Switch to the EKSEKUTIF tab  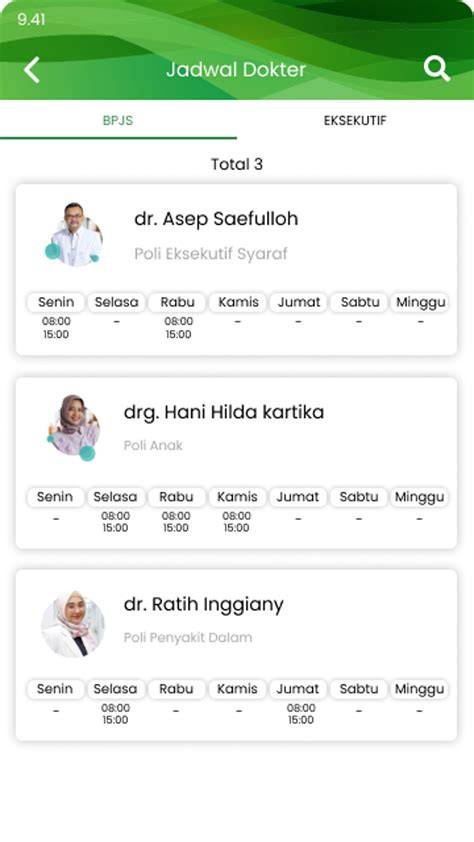[x=355, y=120]
